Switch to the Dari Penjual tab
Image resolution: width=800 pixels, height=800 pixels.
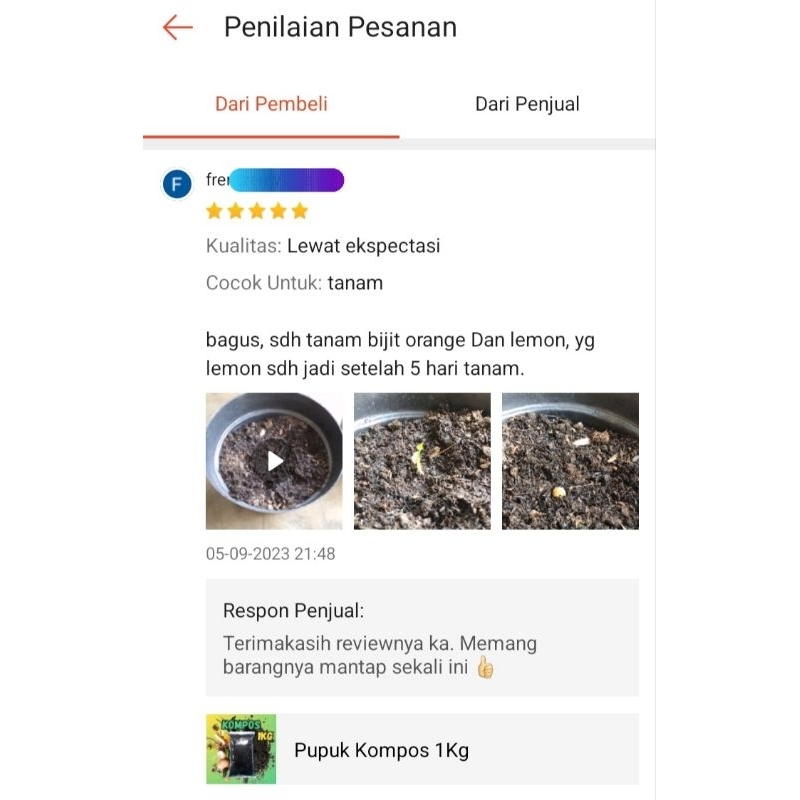tap(527, 104)
